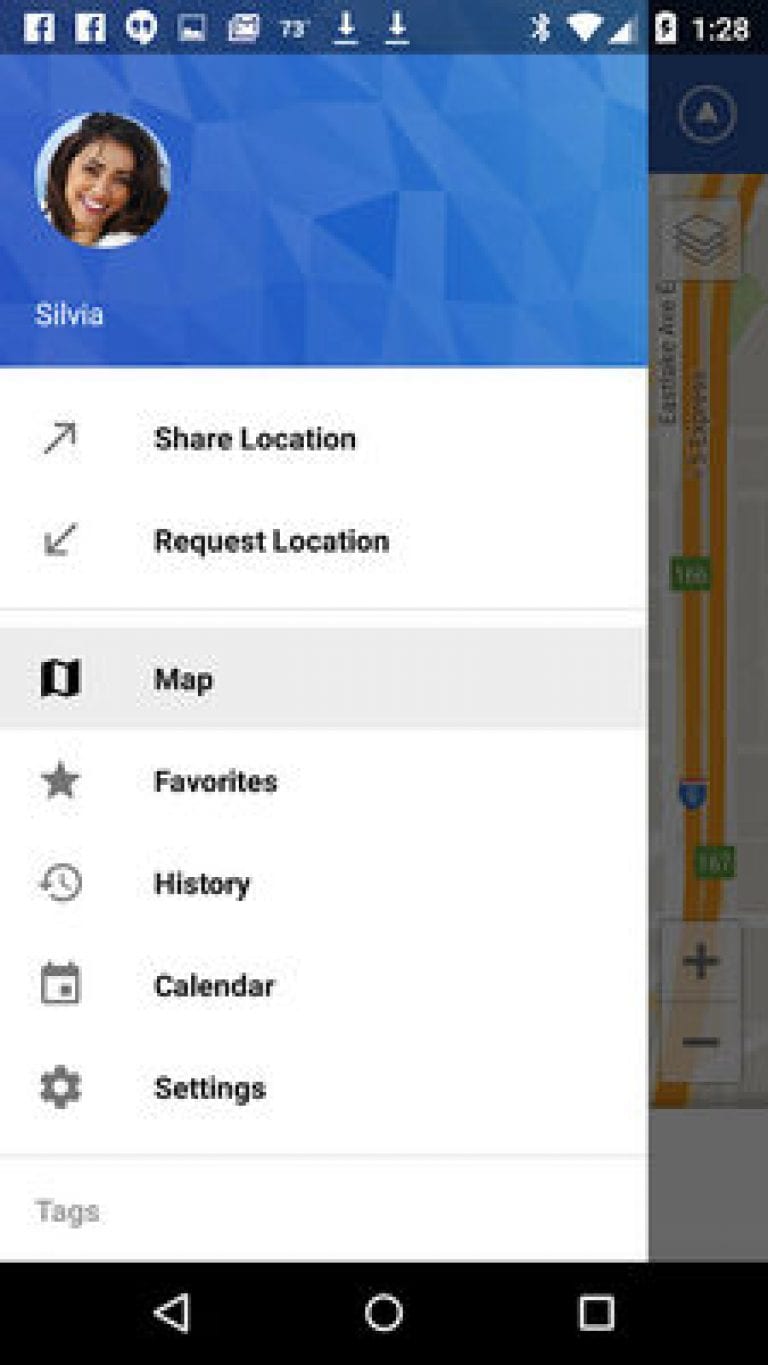The width and height of the screenshot is (768, 1365).
Task: Open History via the clock icon
Action: pyautogui.click(x=59, y=883)
